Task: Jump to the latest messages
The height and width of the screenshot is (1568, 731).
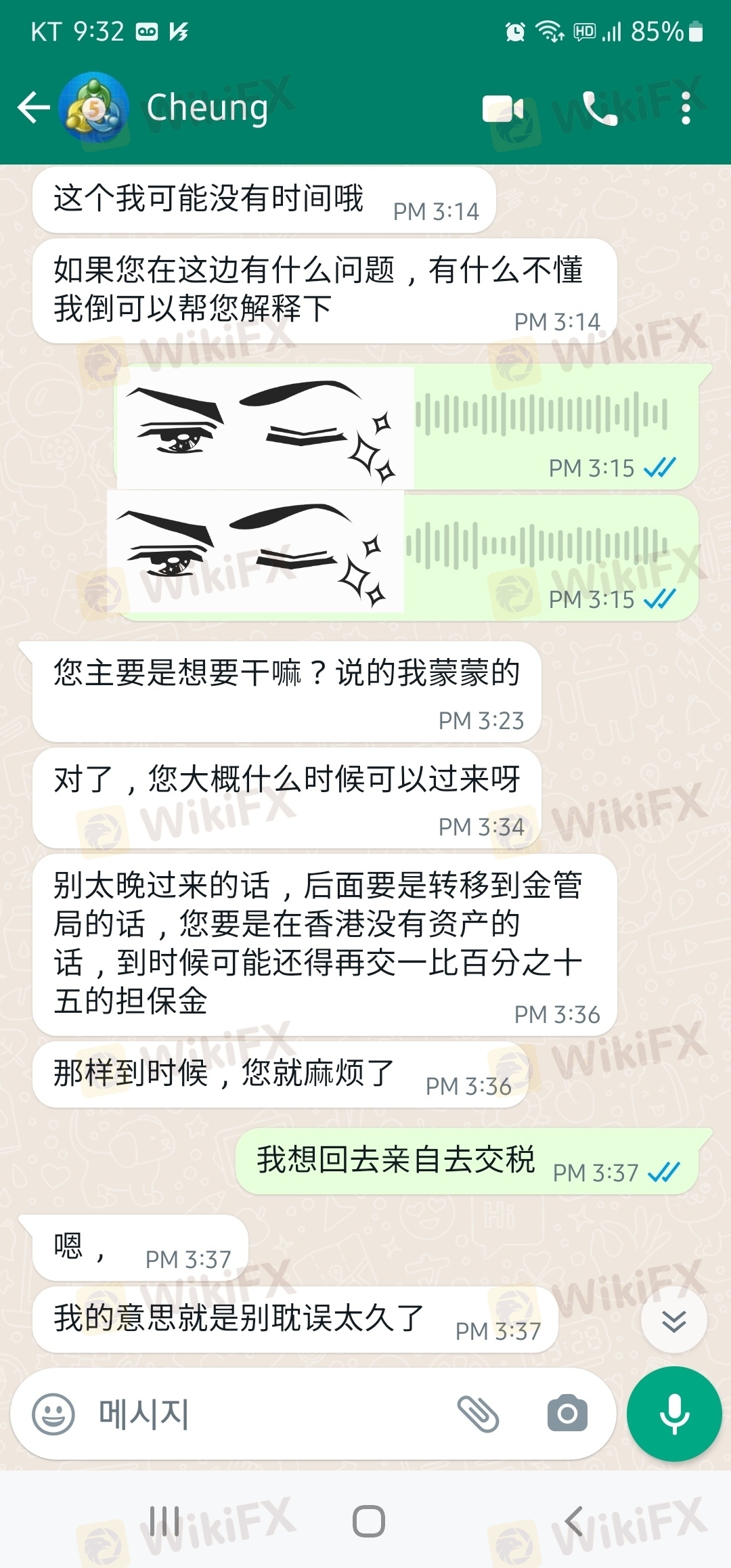Action: pos(673,1320)
